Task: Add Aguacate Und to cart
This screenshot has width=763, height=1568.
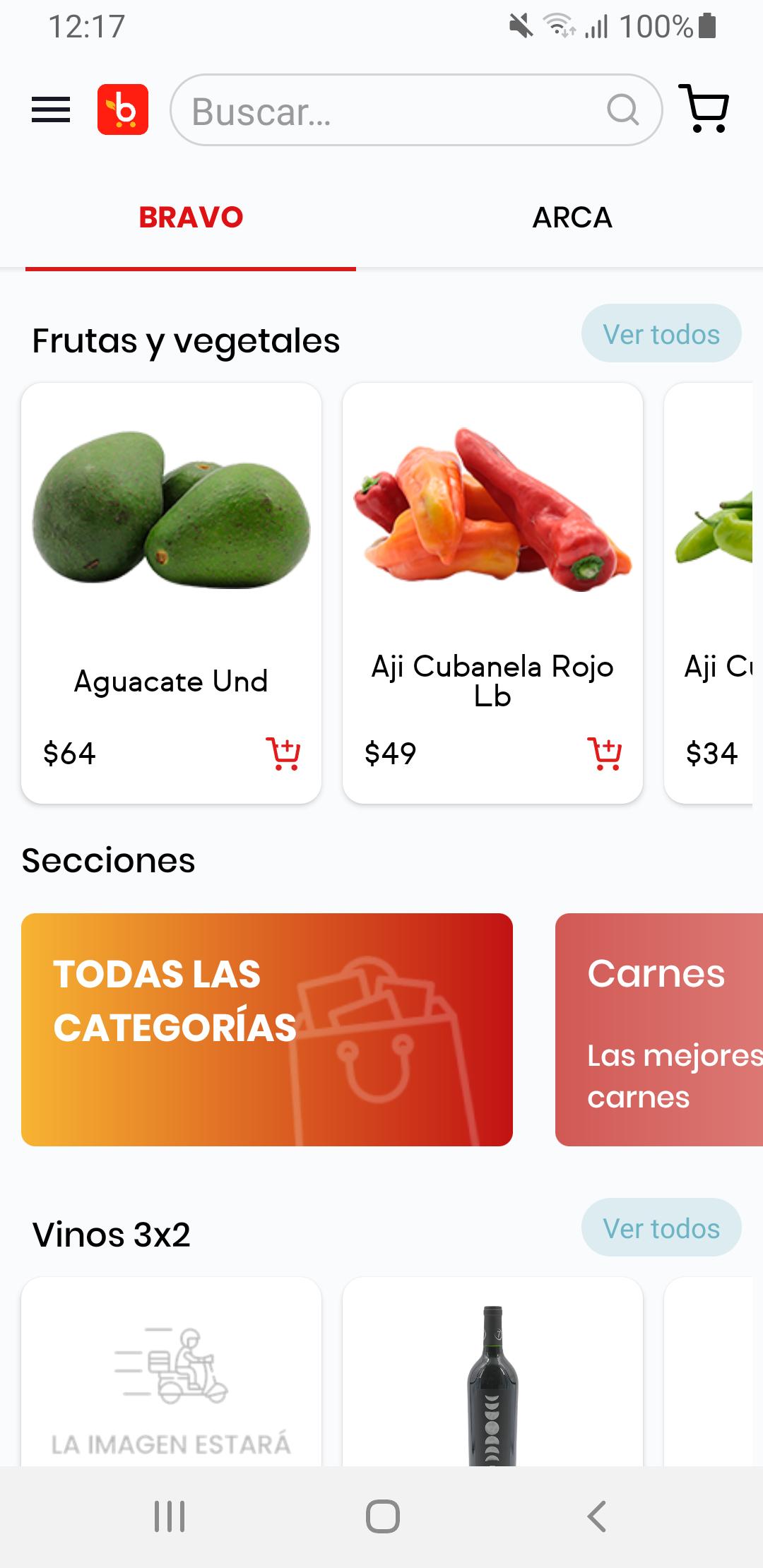Action: pyautogui.click(x=283, y=754)
